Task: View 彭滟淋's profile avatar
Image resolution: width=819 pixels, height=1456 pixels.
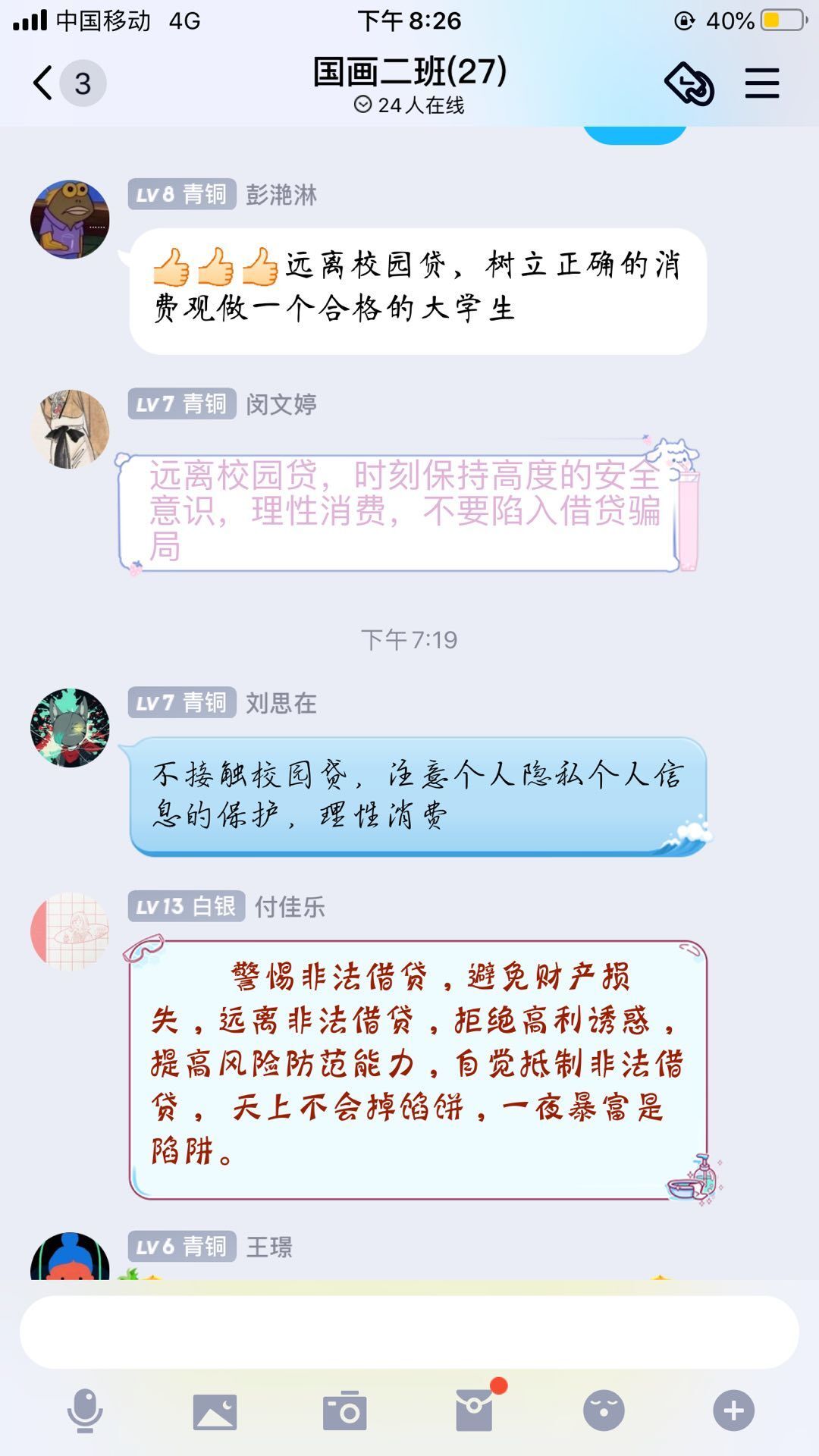Action: pyautogui.click(x=70, y=219)
